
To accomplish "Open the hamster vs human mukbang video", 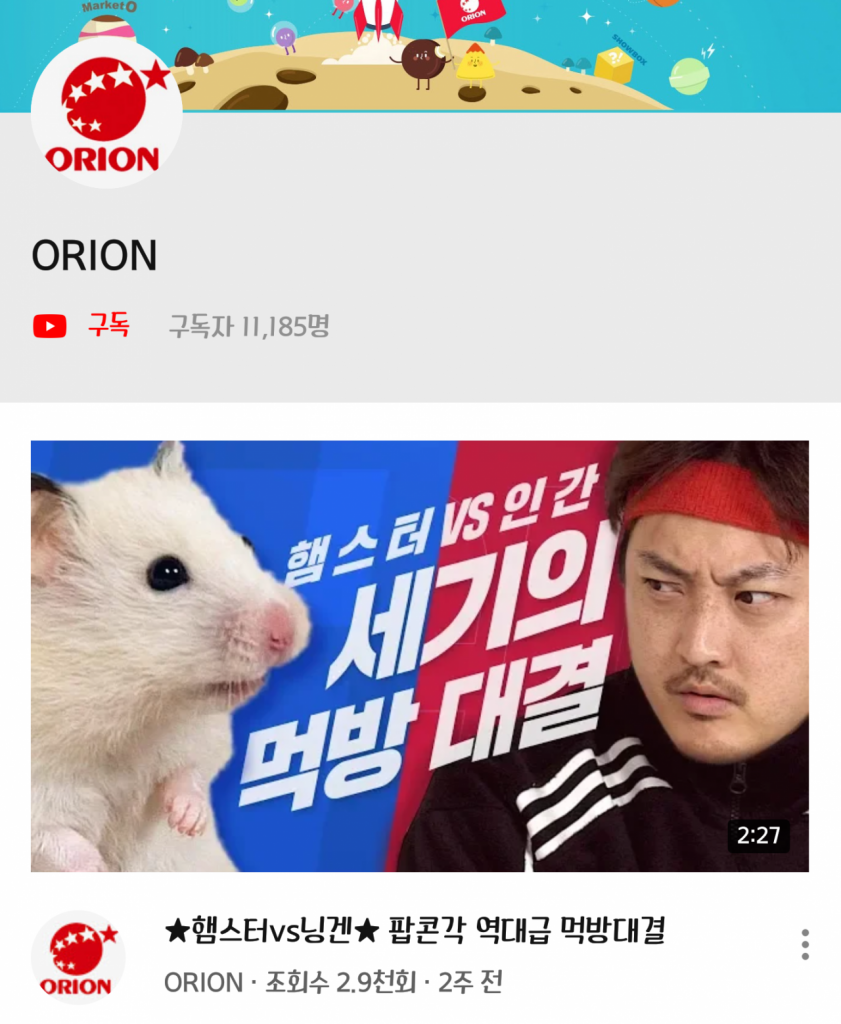I will tap(419, 656).
